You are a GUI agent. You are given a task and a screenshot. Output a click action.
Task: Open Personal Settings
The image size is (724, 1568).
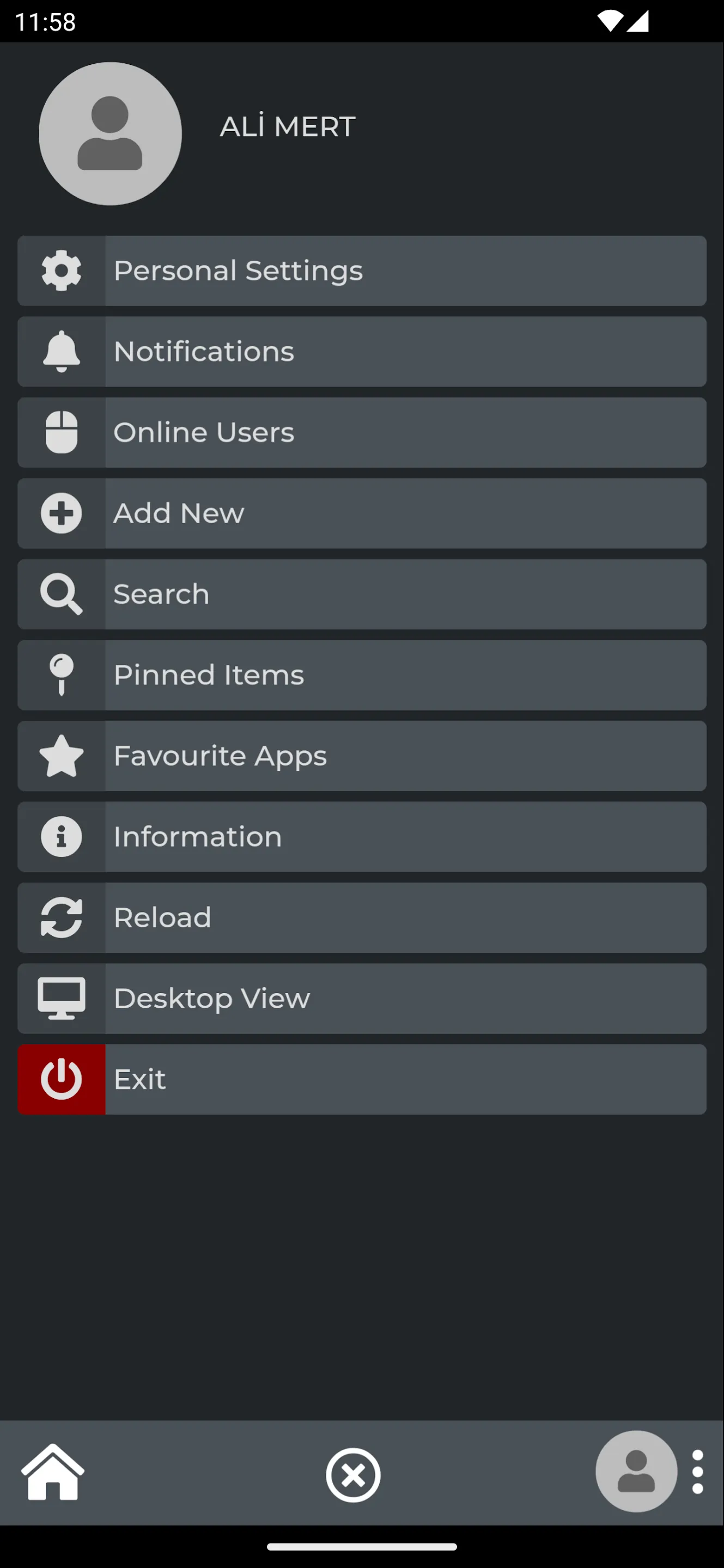click(x=362, y=271)
